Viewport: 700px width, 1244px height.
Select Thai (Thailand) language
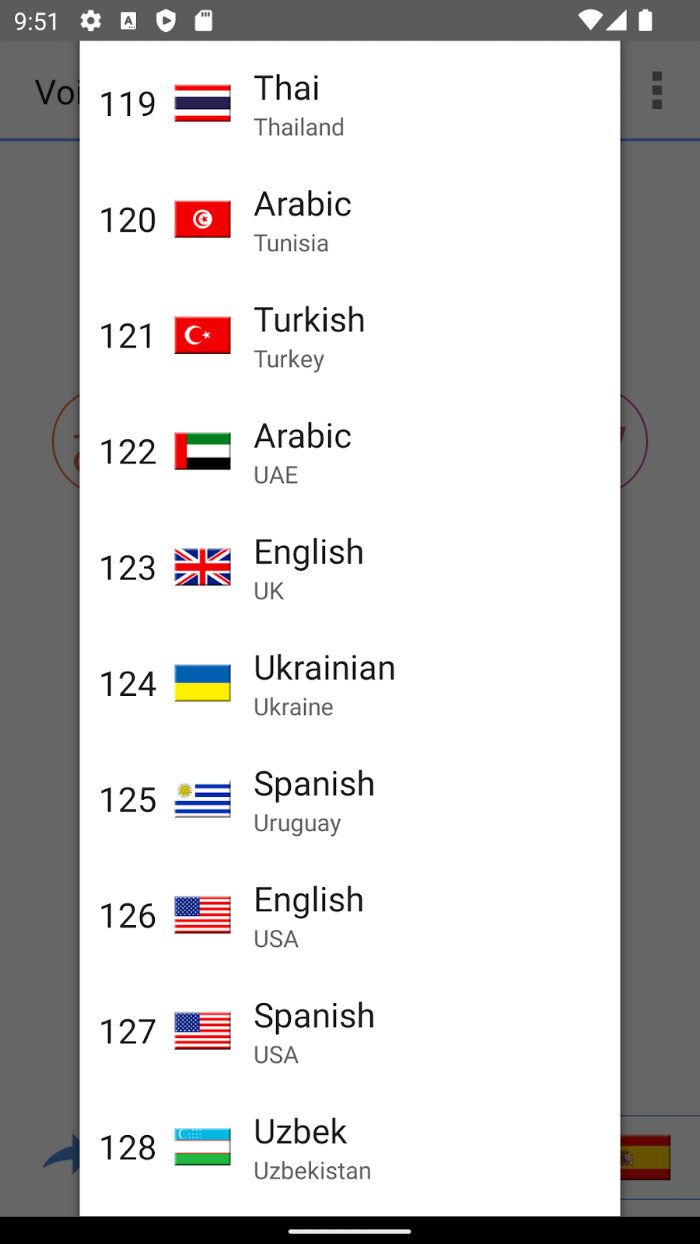pyautogui.click(x=349, y=104)
